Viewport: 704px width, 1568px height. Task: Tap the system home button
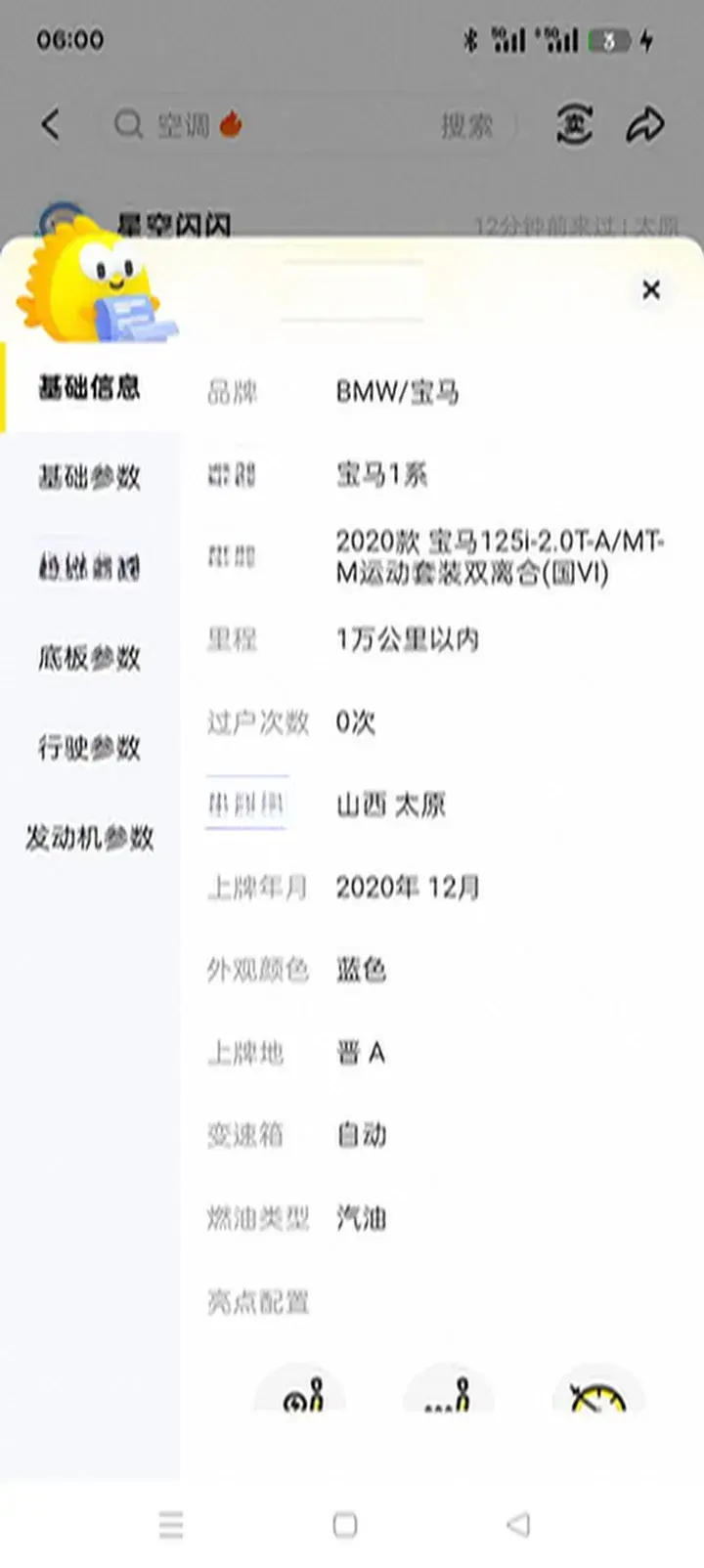tap(344, 1524)
